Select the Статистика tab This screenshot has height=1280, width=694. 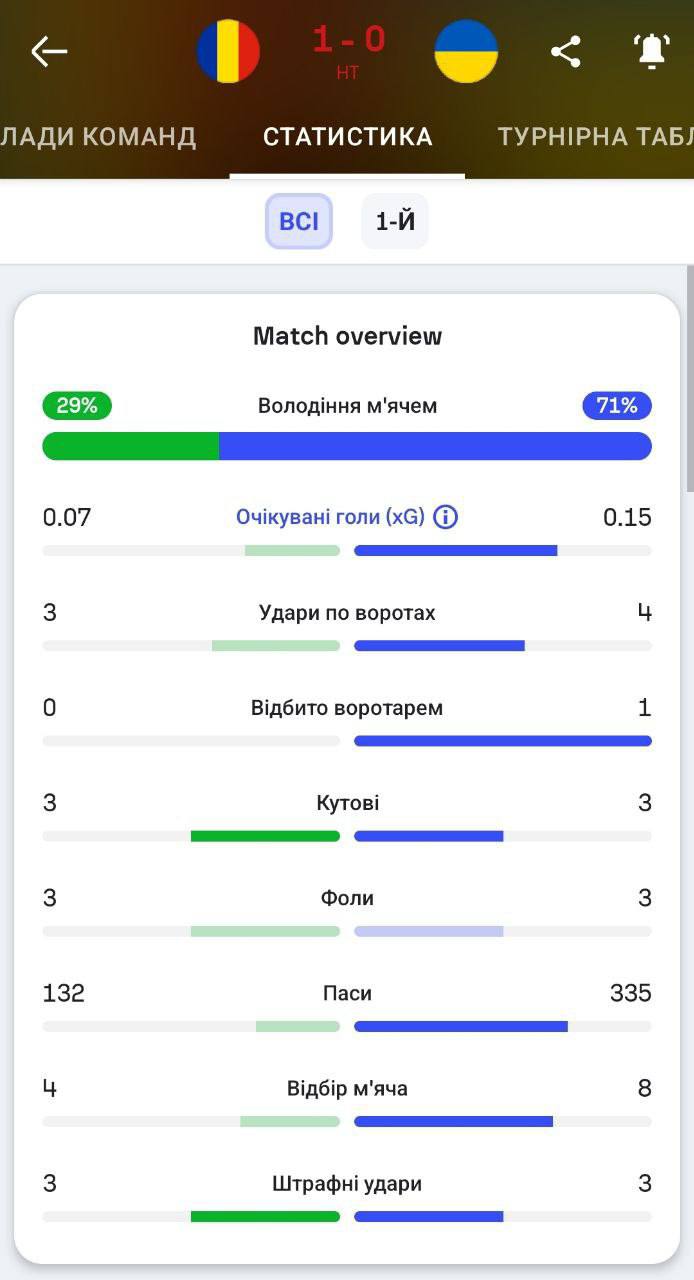pos(347,137)
